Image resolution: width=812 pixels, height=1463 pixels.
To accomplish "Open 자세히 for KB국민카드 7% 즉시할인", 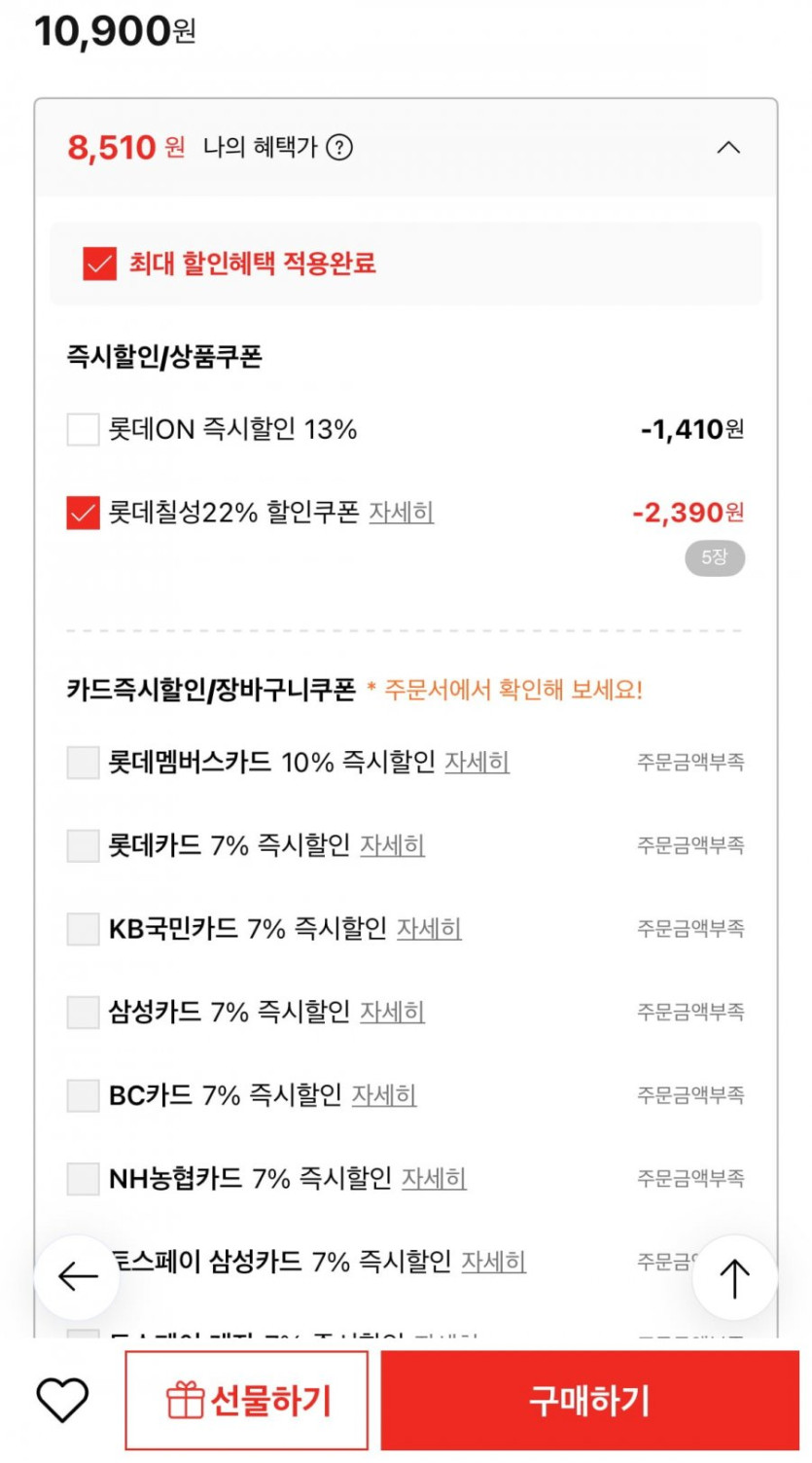I will [429, 928].
